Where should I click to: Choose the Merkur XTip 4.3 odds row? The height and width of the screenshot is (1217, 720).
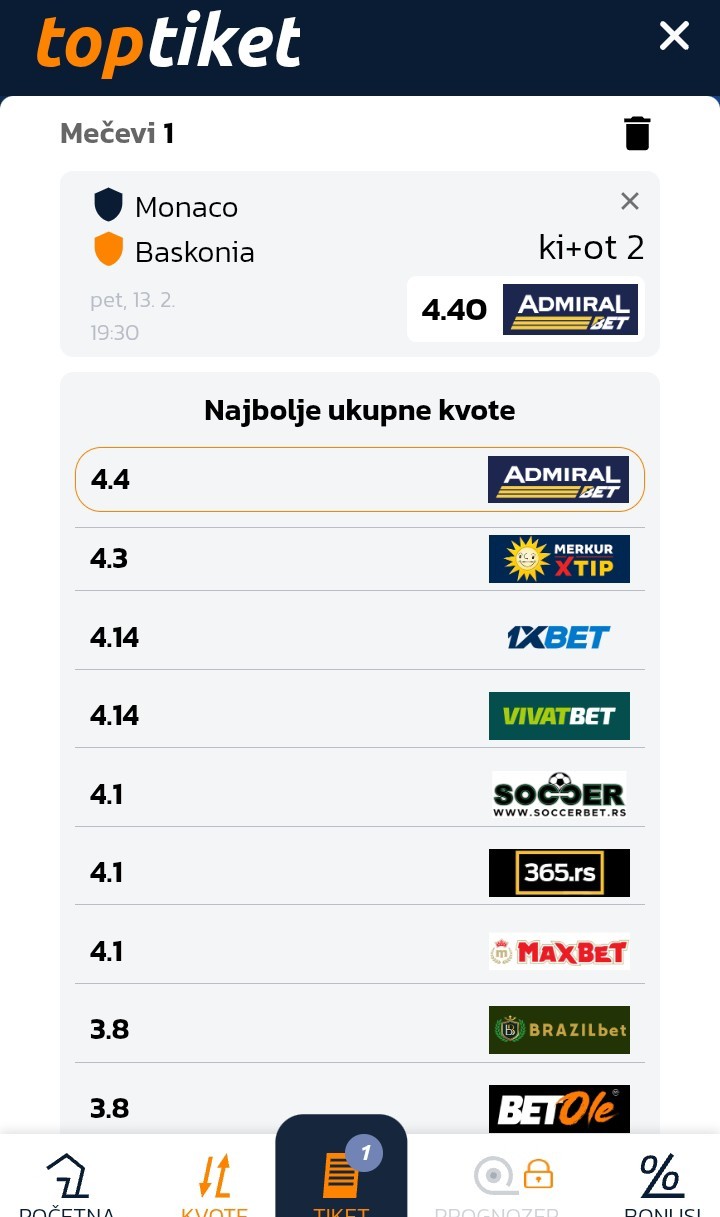click(x=360, y=558)
